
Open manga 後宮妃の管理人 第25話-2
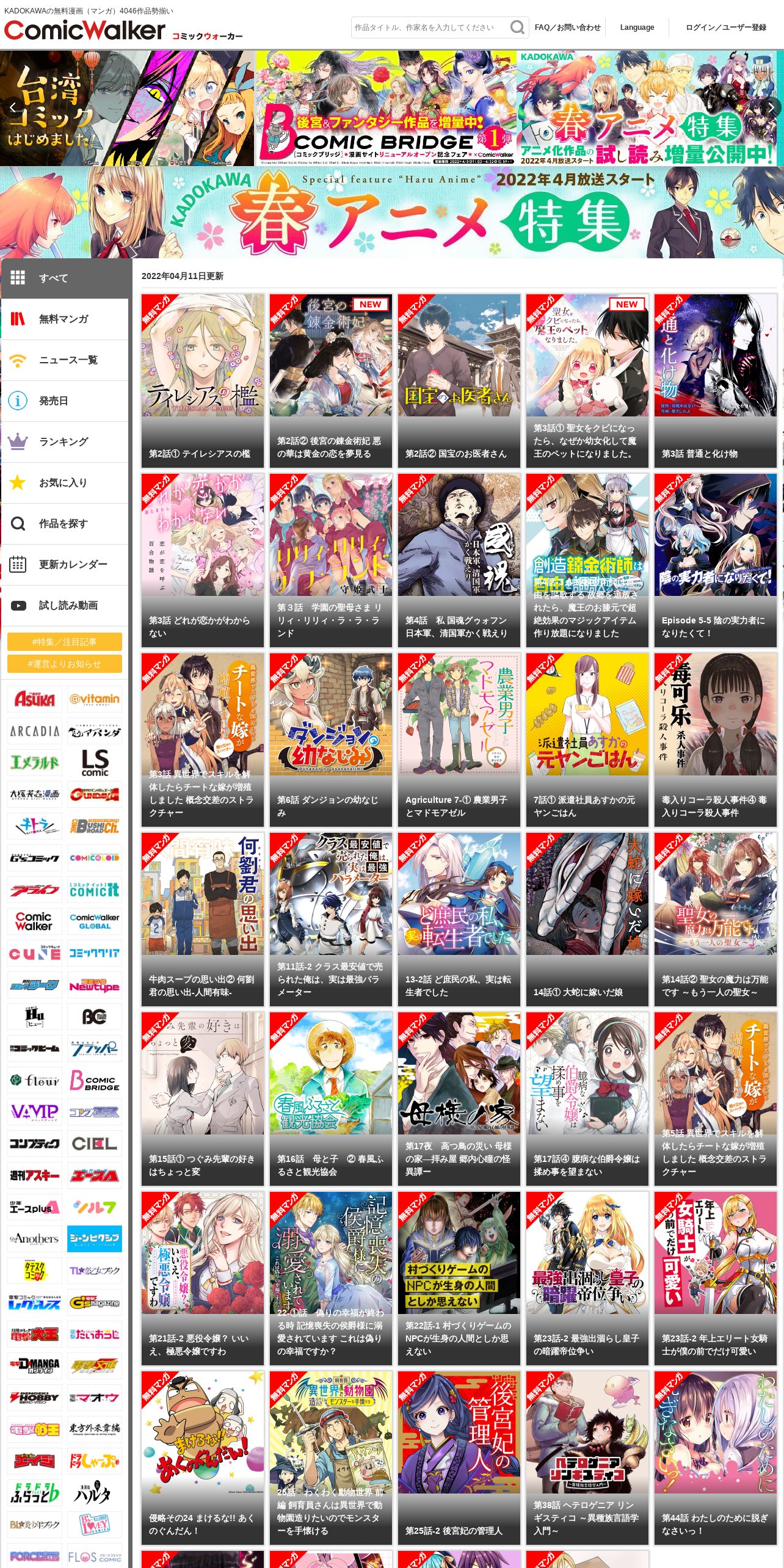coord(459,1458)
